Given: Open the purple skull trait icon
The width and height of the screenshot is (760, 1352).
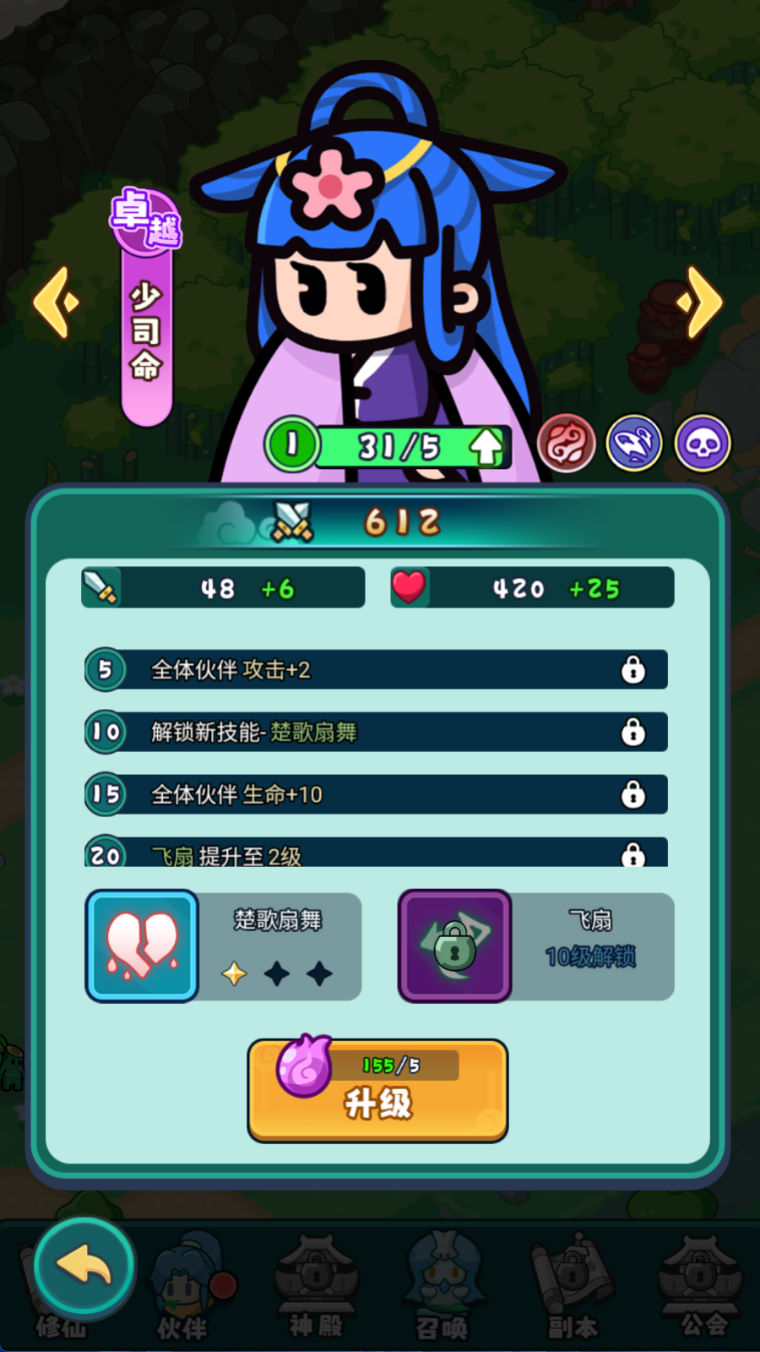Looking at the screenshot, I should (x=703, y=443).
